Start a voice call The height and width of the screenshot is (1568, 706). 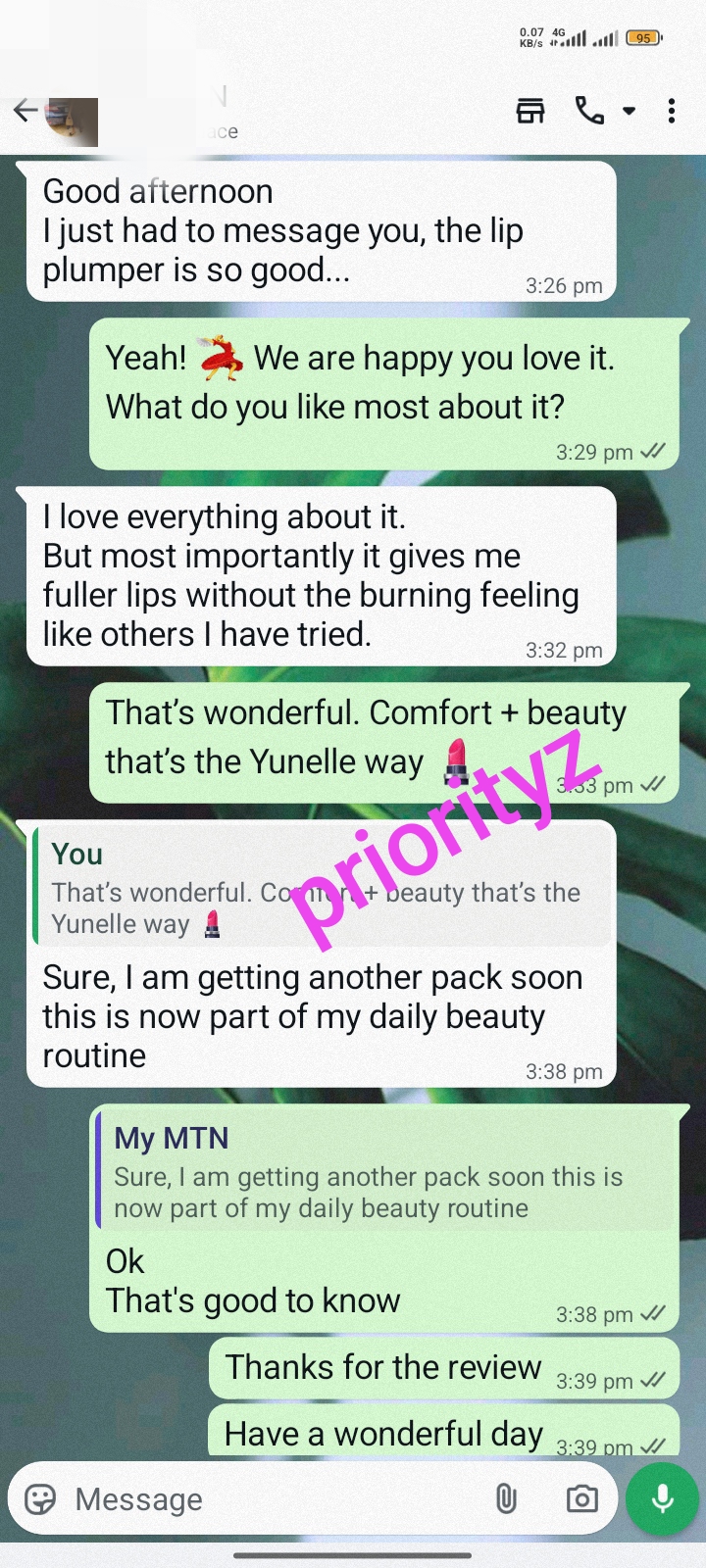pyautogui.click(x=589, y=112)
